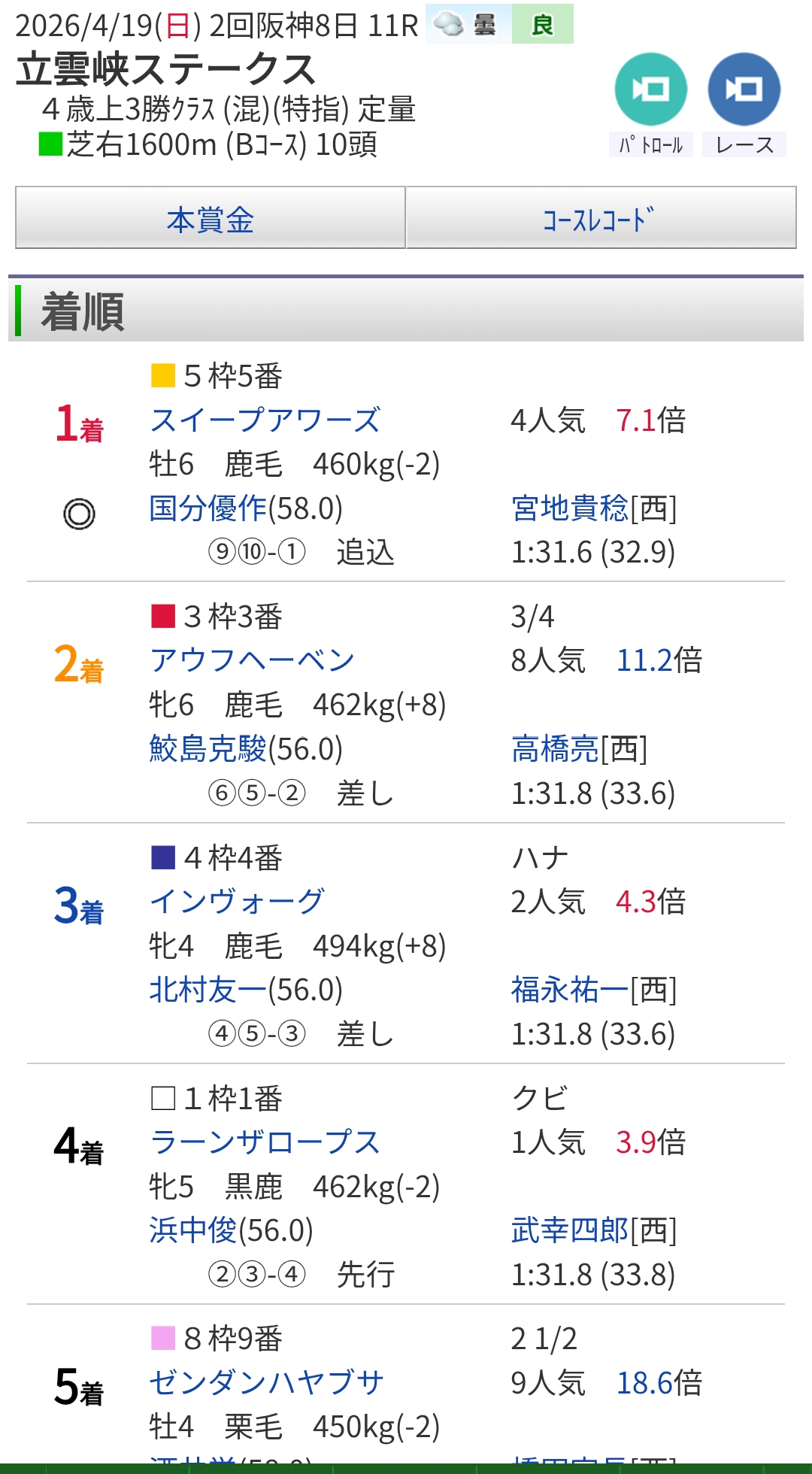Open horse スイープアワーズ details
This screenshot has width=812, height=1474.
click(x=265, y=420)
